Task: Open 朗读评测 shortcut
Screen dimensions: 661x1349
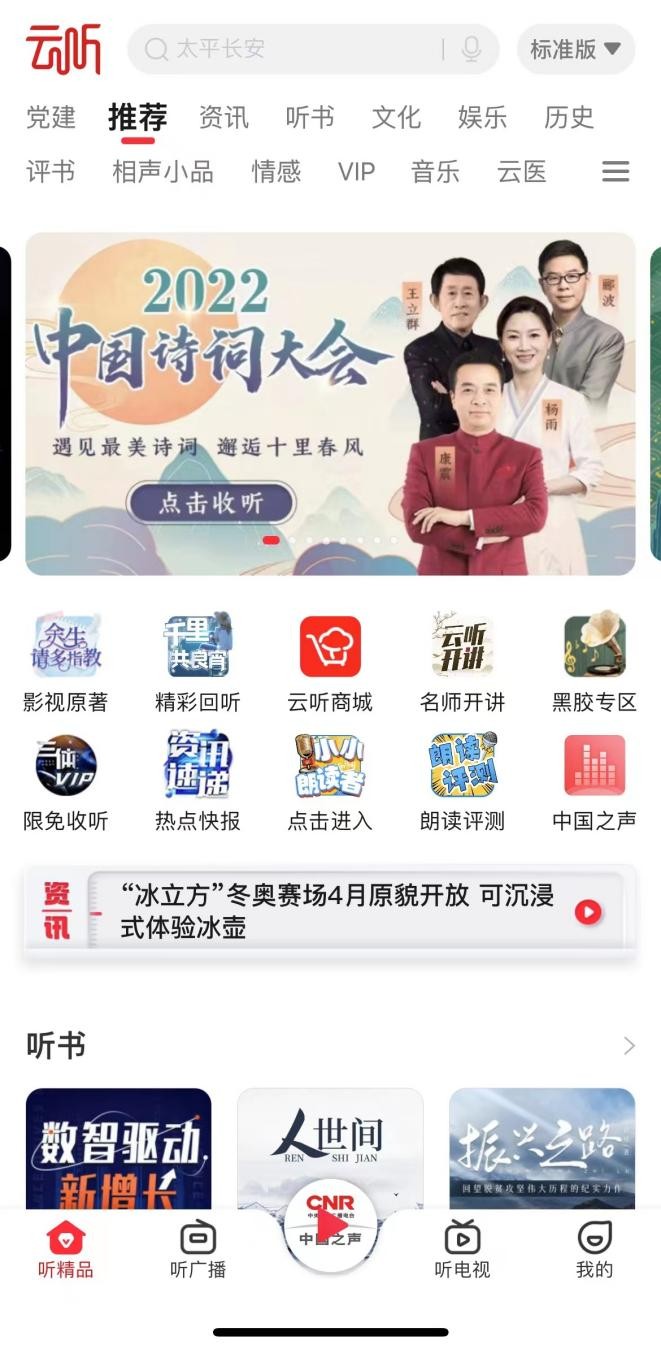Action: (x=462, y=782)
